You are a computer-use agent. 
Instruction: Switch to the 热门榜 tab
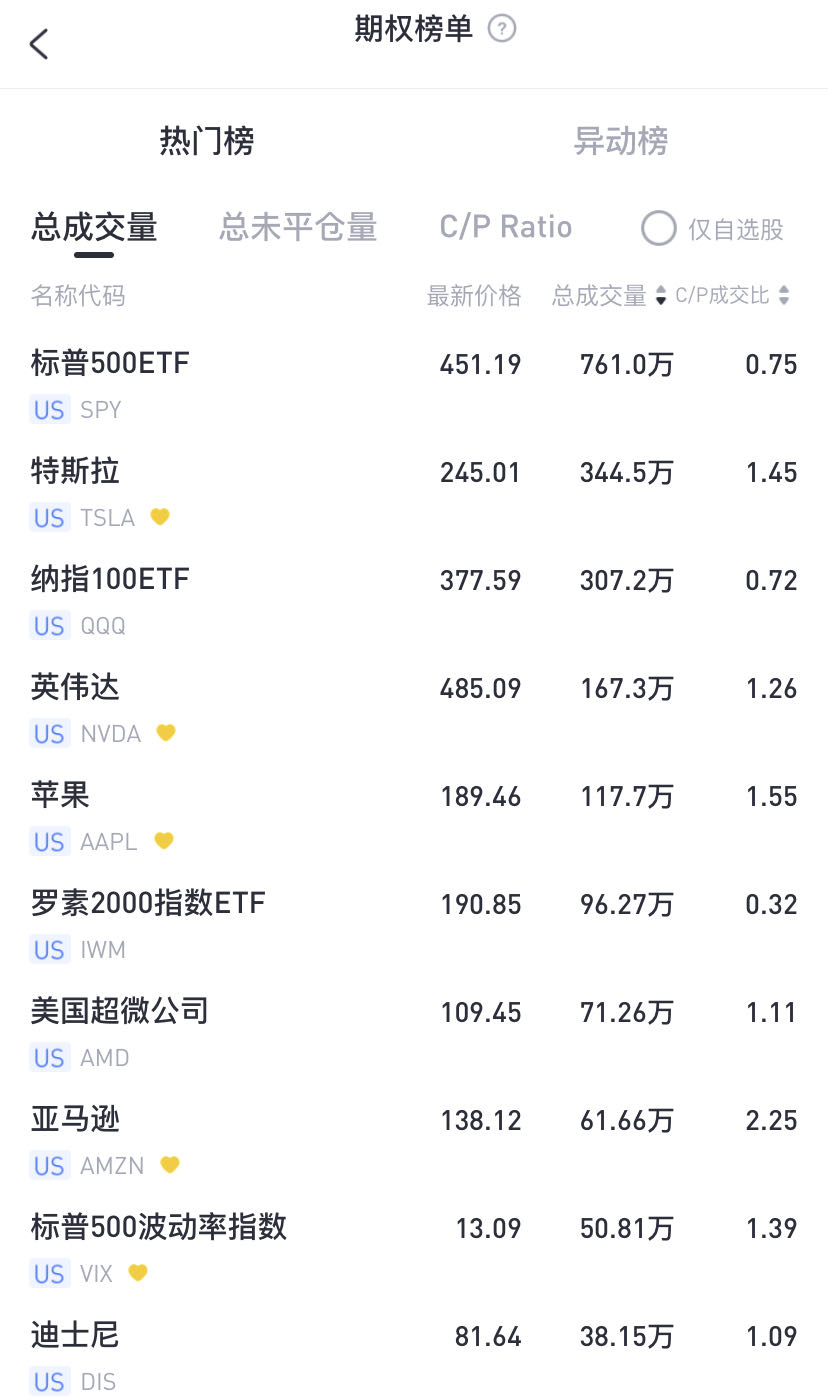[x=207, y=141]
